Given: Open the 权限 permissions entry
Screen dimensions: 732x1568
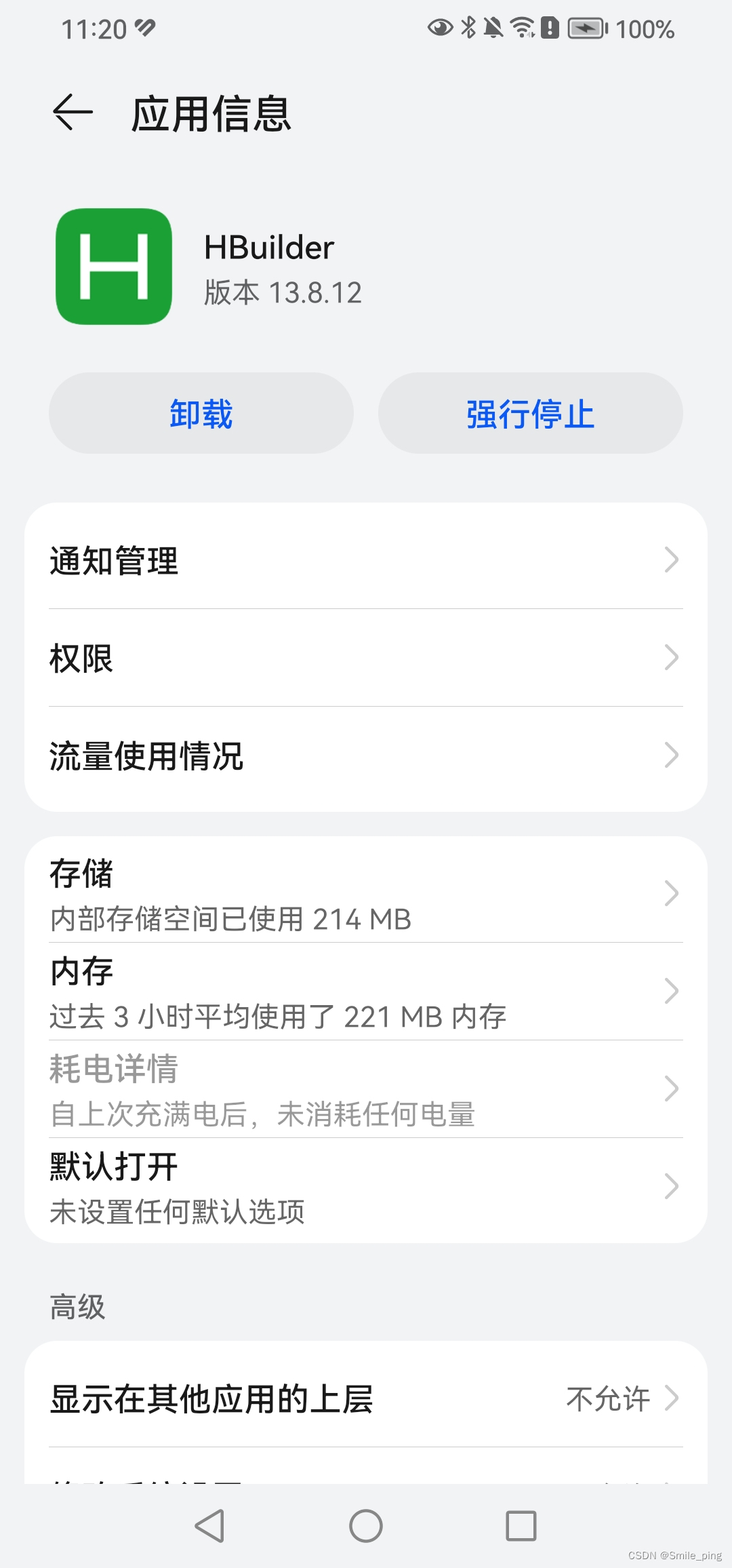Looking at the screenshot, I should pyautogui.click(x=366, y=657).
